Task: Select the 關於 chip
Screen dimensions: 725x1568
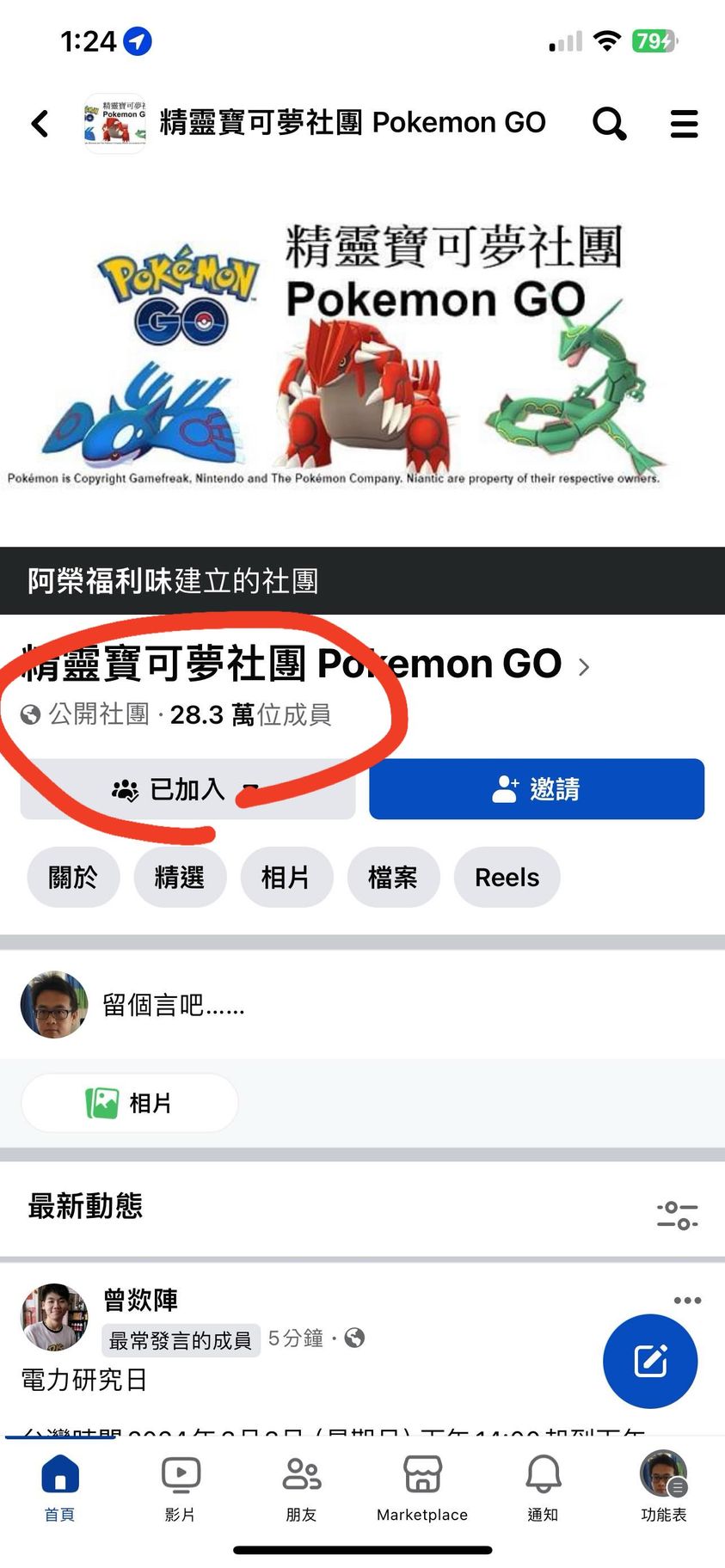Action: click(x=73, y=877)
